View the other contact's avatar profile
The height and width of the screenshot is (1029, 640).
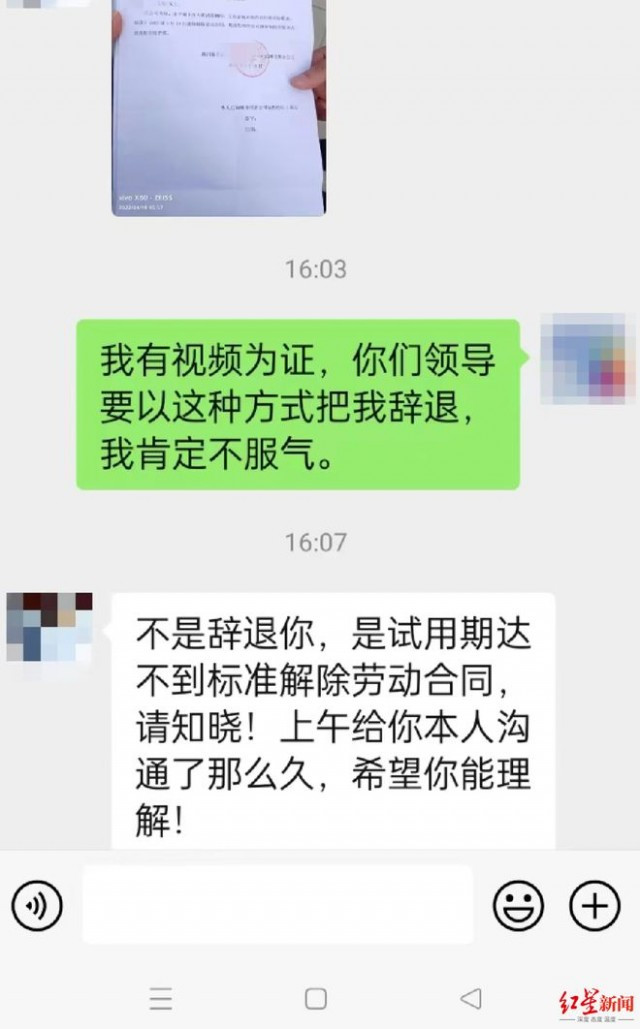50,627
